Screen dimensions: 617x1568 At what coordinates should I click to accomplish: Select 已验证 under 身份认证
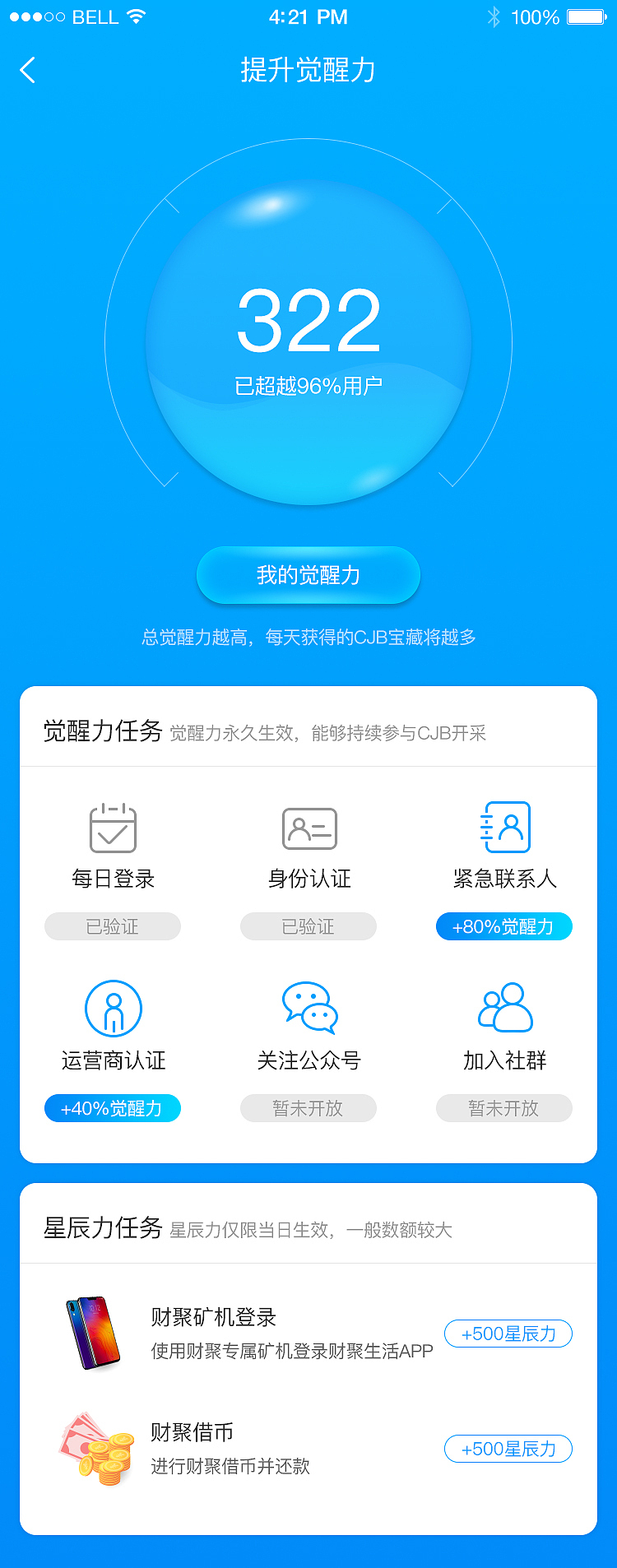[308, 926]
